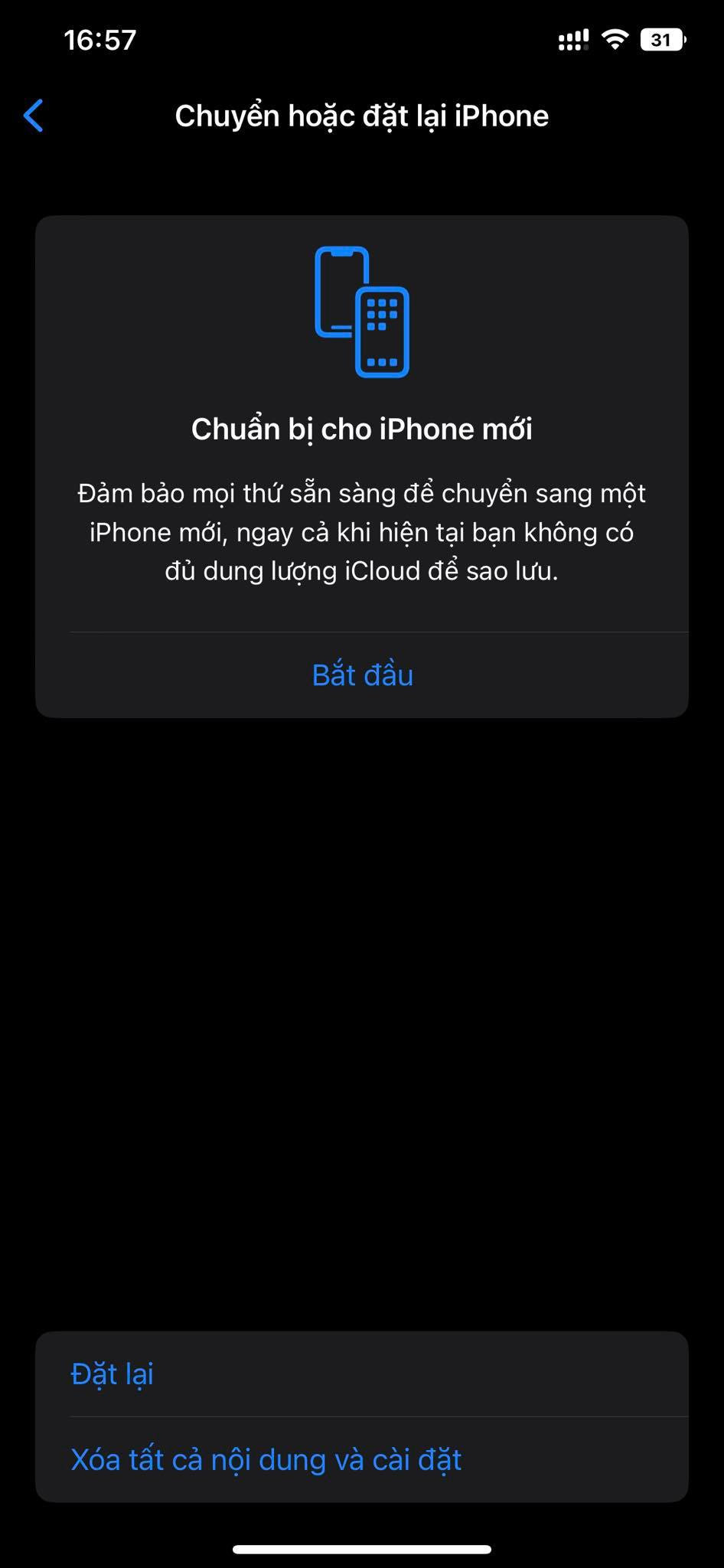The width and height of the screenshot is (724, 1568).
Task: Tap Bắt đầu to prepare new iPhone
Action: pos(362,675)
